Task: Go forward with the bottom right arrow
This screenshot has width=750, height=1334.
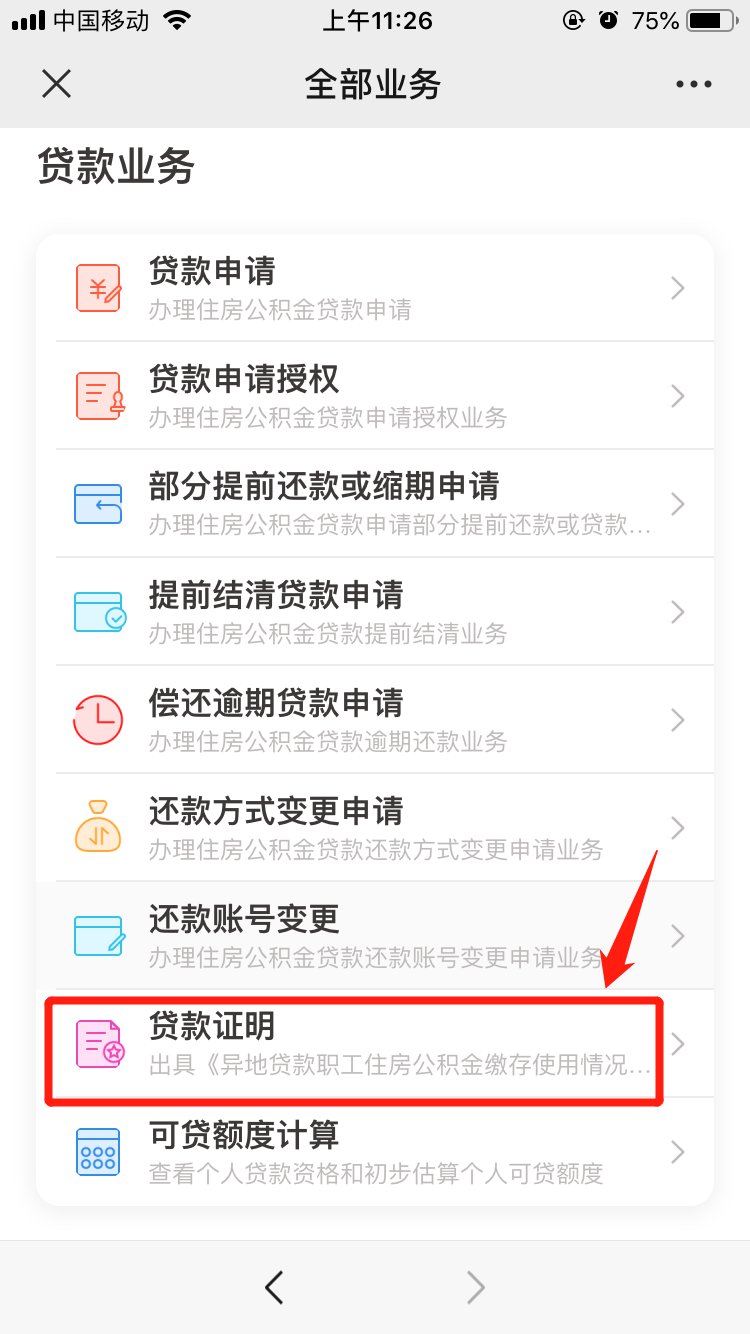Action: pyautogui.click(x=476, y=1288)
